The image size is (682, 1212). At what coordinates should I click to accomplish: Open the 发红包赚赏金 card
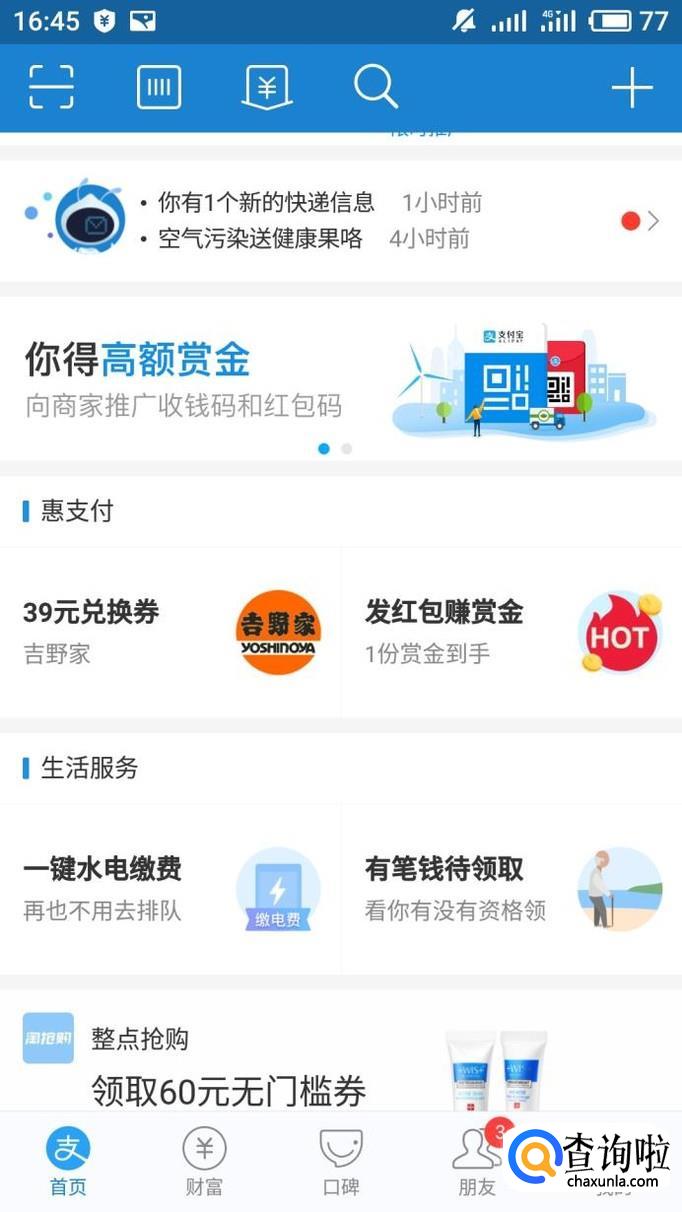[x=511, y=632]
